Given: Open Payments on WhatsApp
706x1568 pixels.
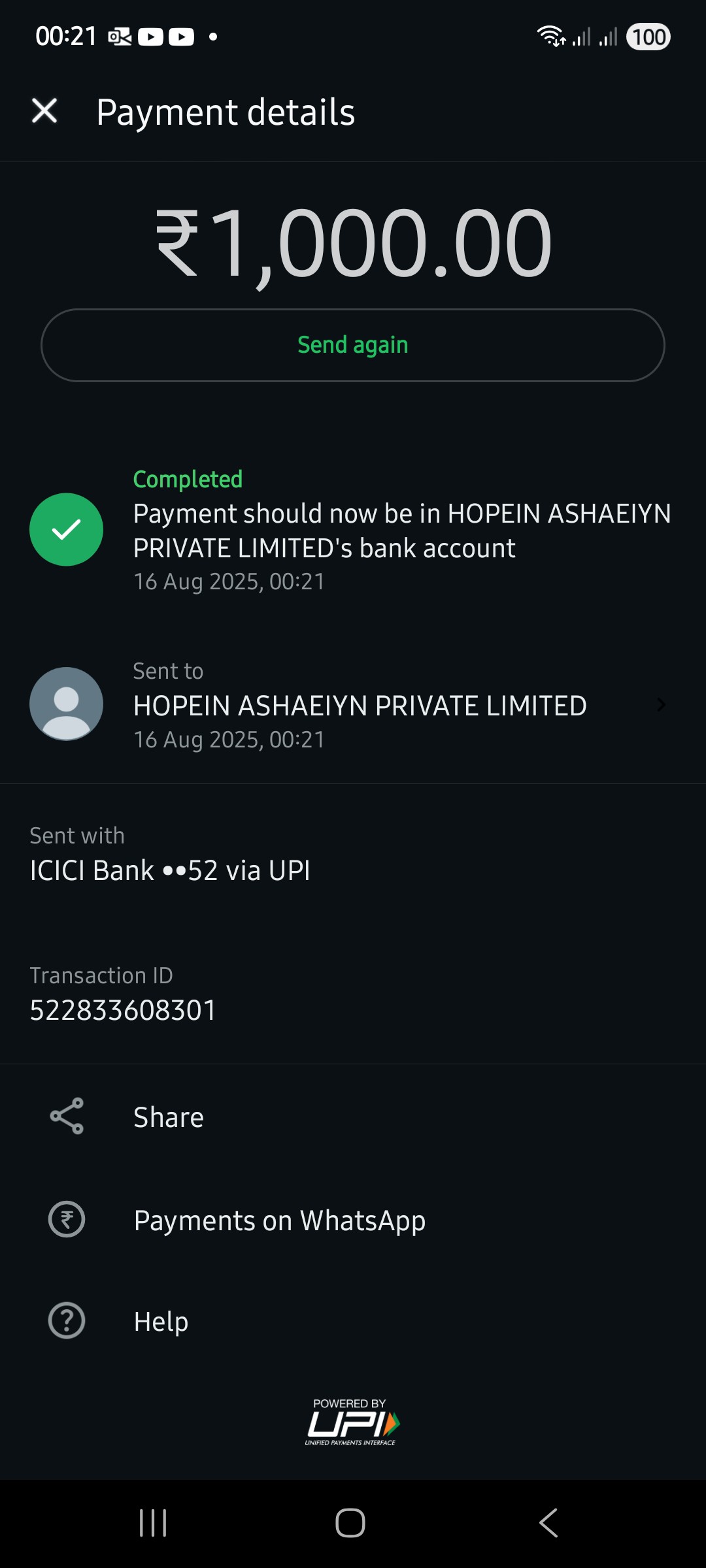Looking at the screenshot, I should [353, 1220].
